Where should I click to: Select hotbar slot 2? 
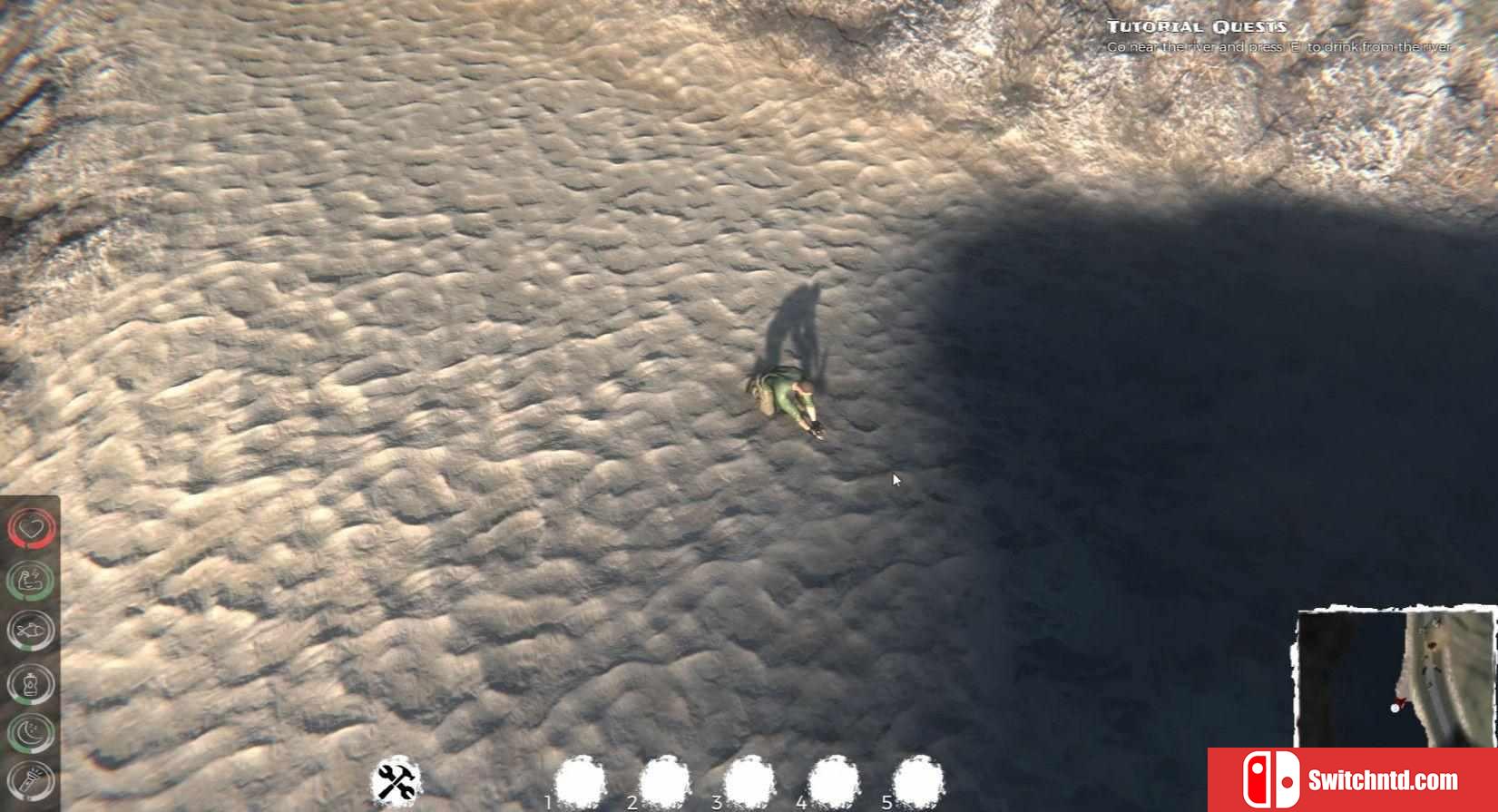click(x=664, y=782)
